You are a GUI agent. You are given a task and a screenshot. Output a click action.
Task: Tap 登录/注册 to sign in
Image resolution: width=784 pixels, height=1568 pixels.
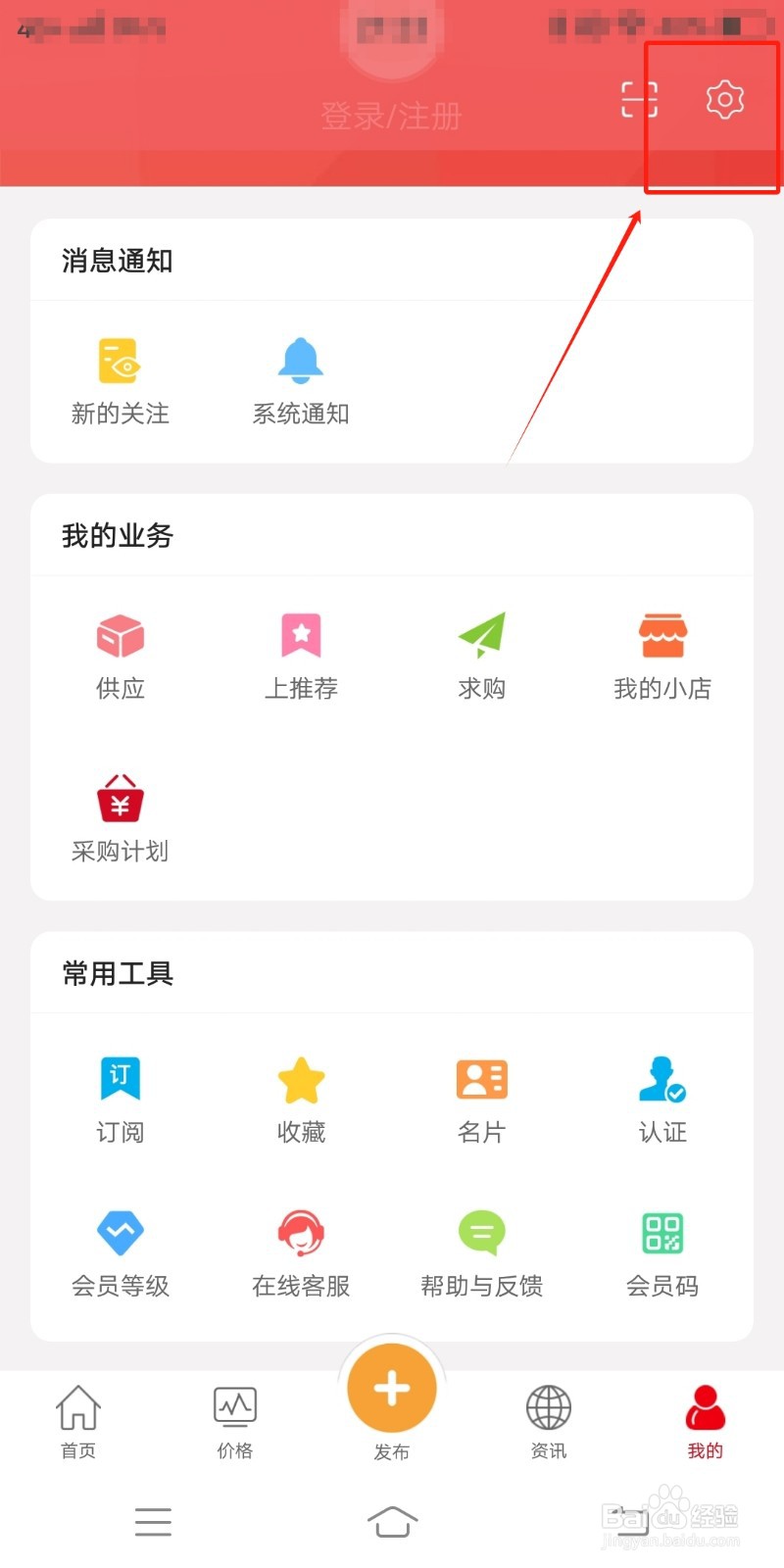coord(391,115)
